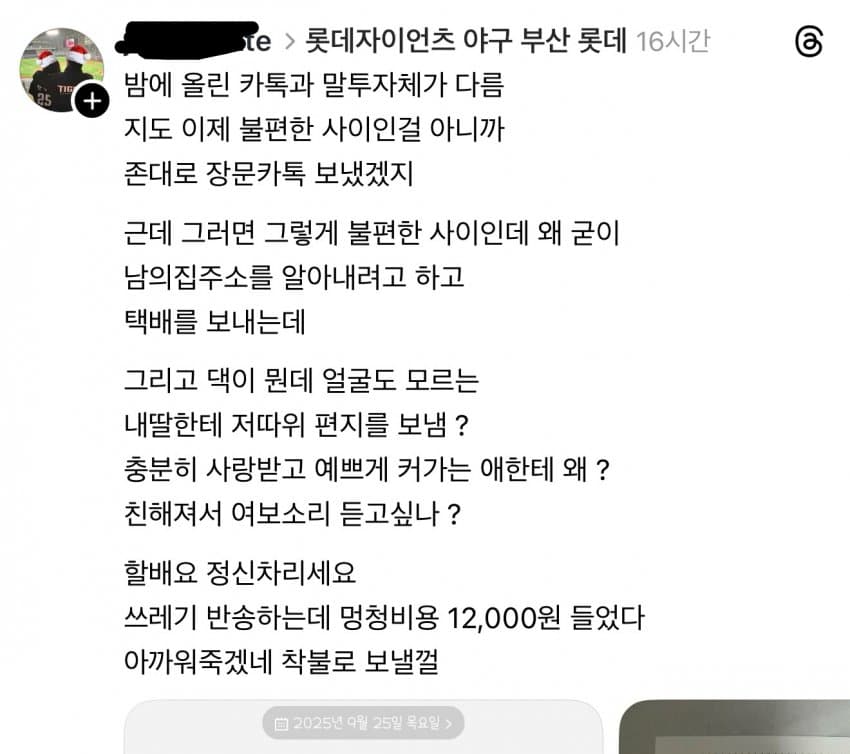This screenshot has height=754, width=850.
Task: Open the first attached image dated 2025년 9월 25일
Action: click(362, 728)
